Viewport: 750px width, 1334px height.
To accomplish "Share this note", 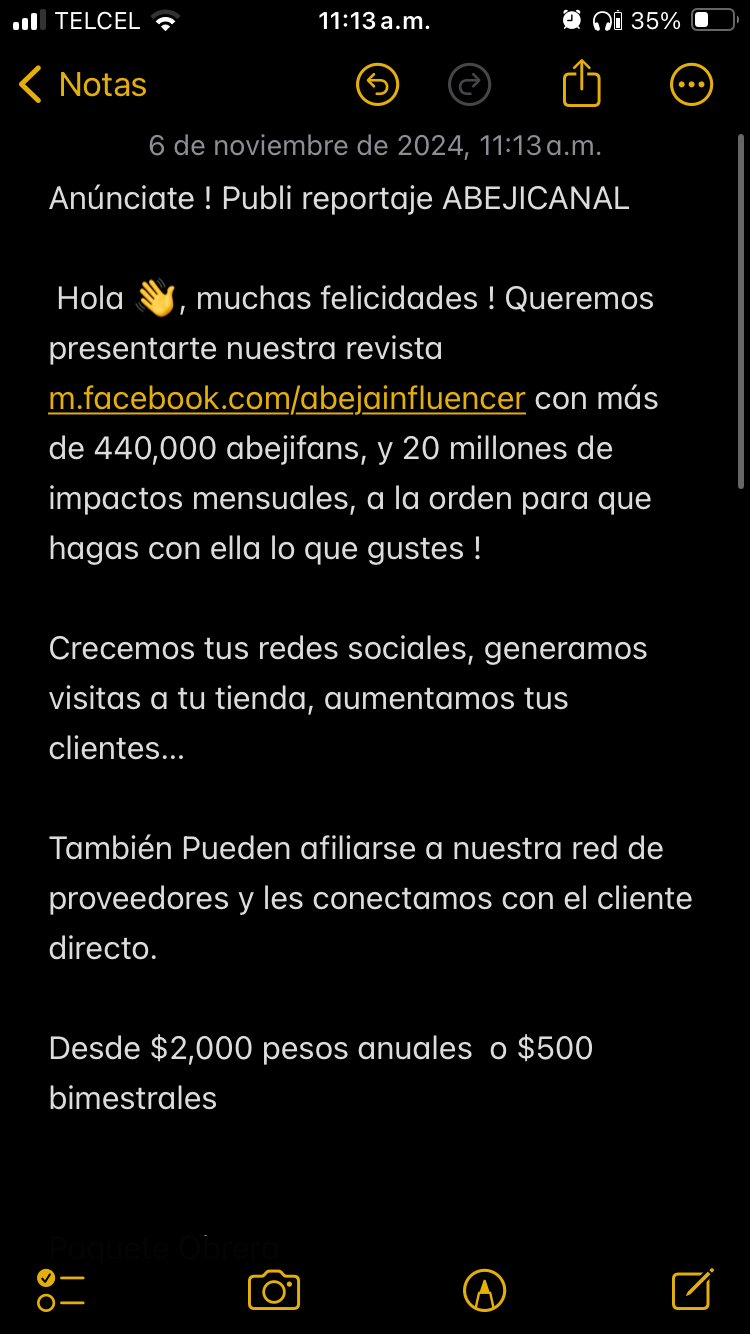I will click(x=581, y=85).
